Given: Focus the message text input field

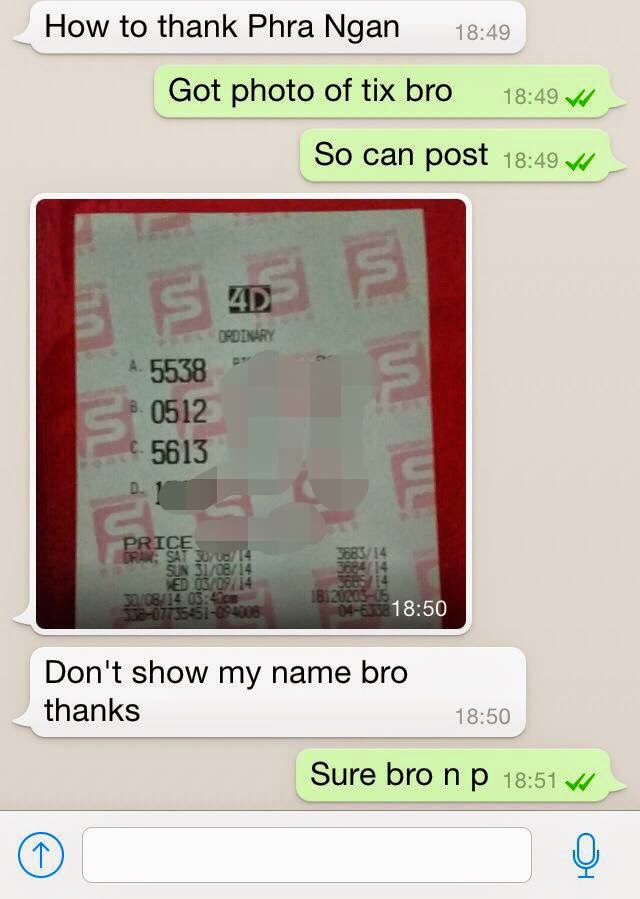Looking at the screenshot, I should (x=306, y=855).
